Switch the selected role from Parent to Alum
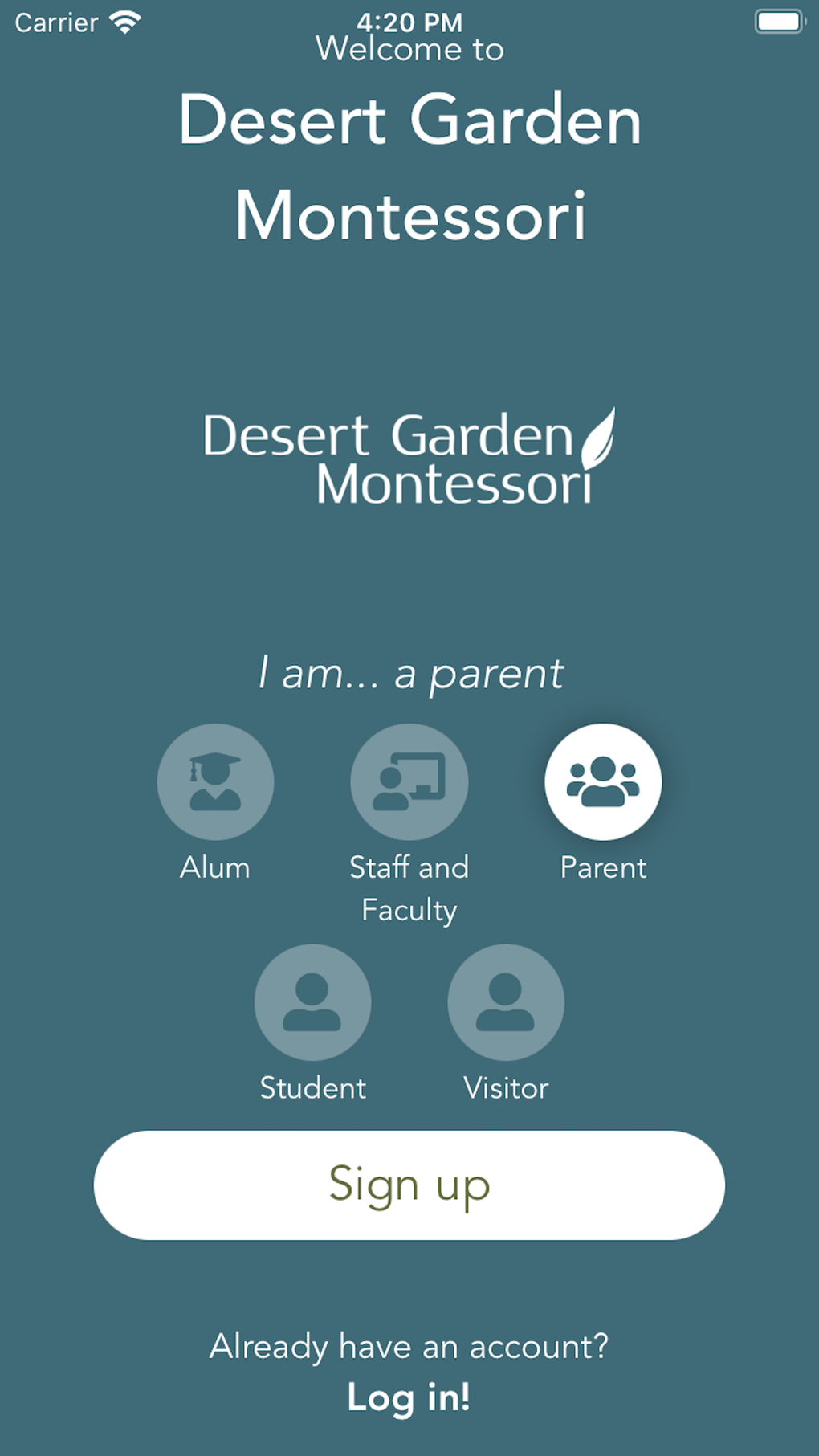The width and height of the screenshot is (819, 1456). coord(215,781)
